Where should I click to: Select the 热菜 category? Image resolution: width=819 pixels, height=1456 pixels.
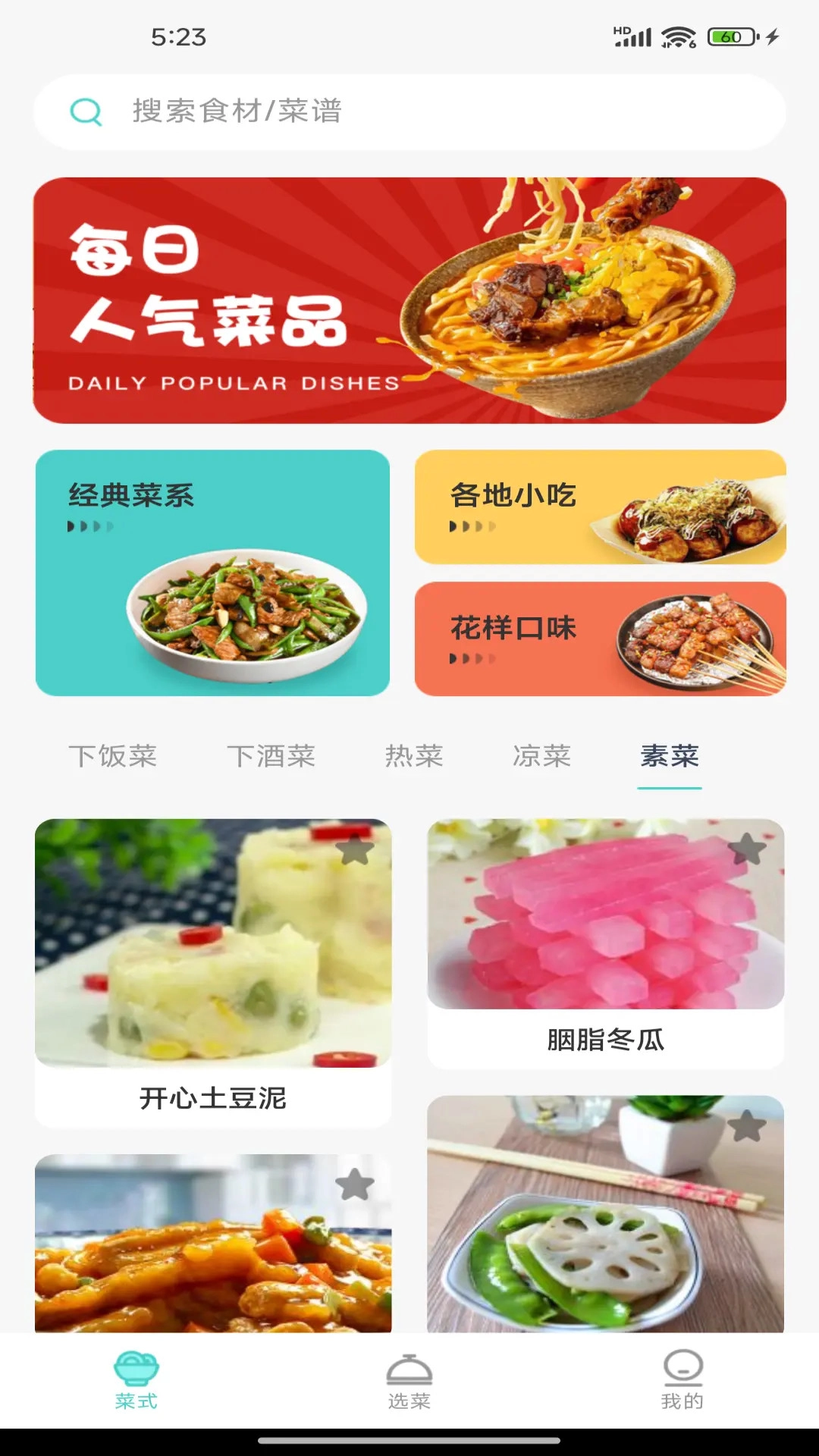414,757
